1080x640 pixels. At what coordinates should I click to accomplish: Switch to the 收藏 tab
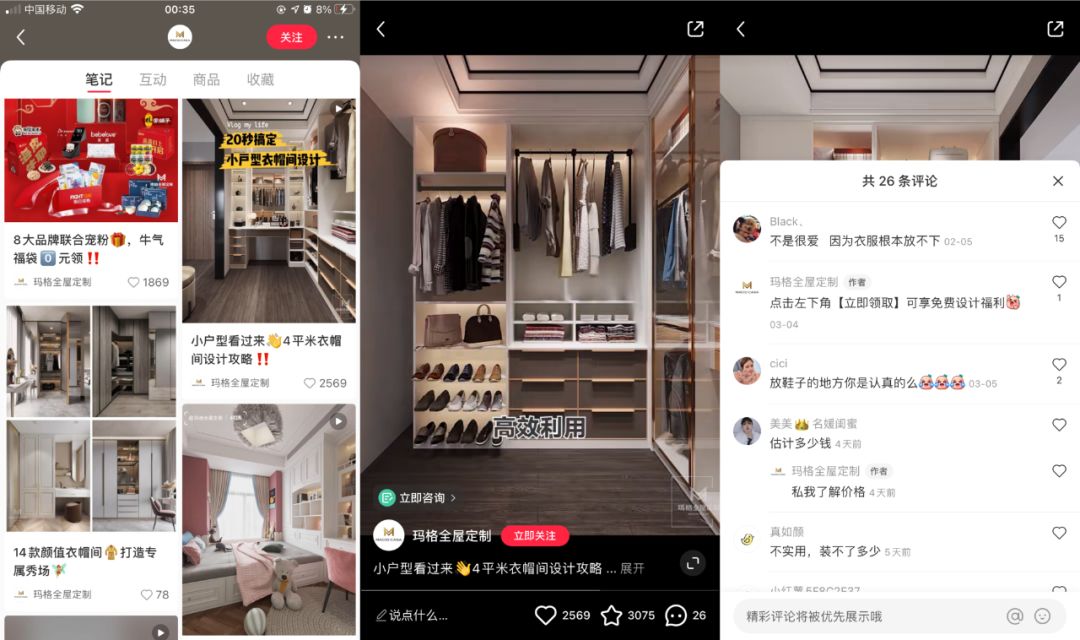coord(260,80)
